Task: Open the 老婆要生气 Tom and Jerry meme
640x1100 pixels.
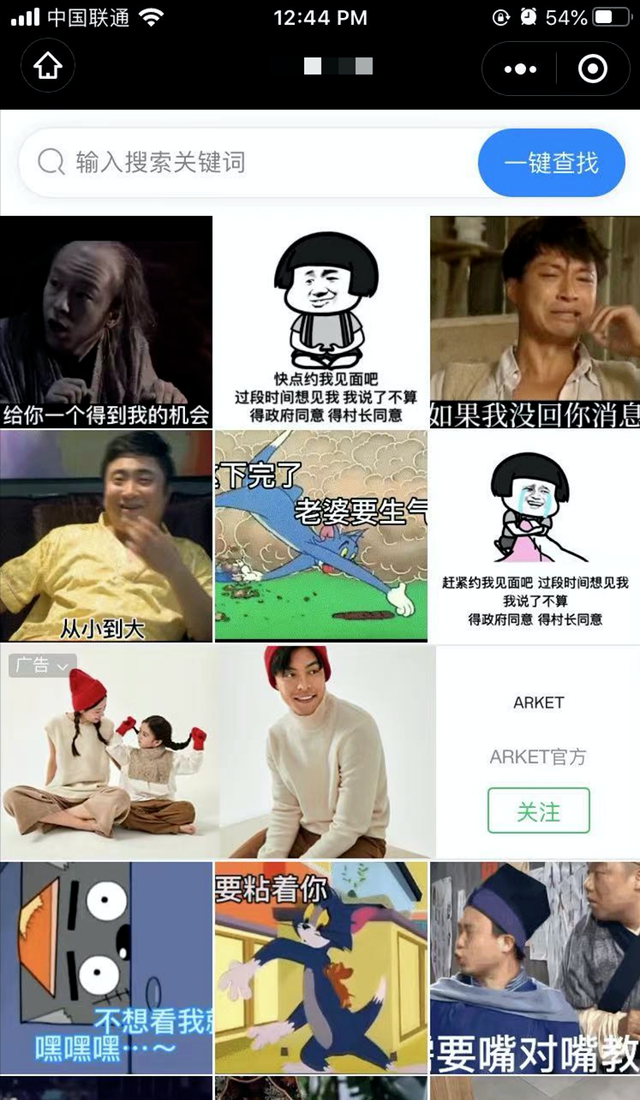Action: [321, 536]
